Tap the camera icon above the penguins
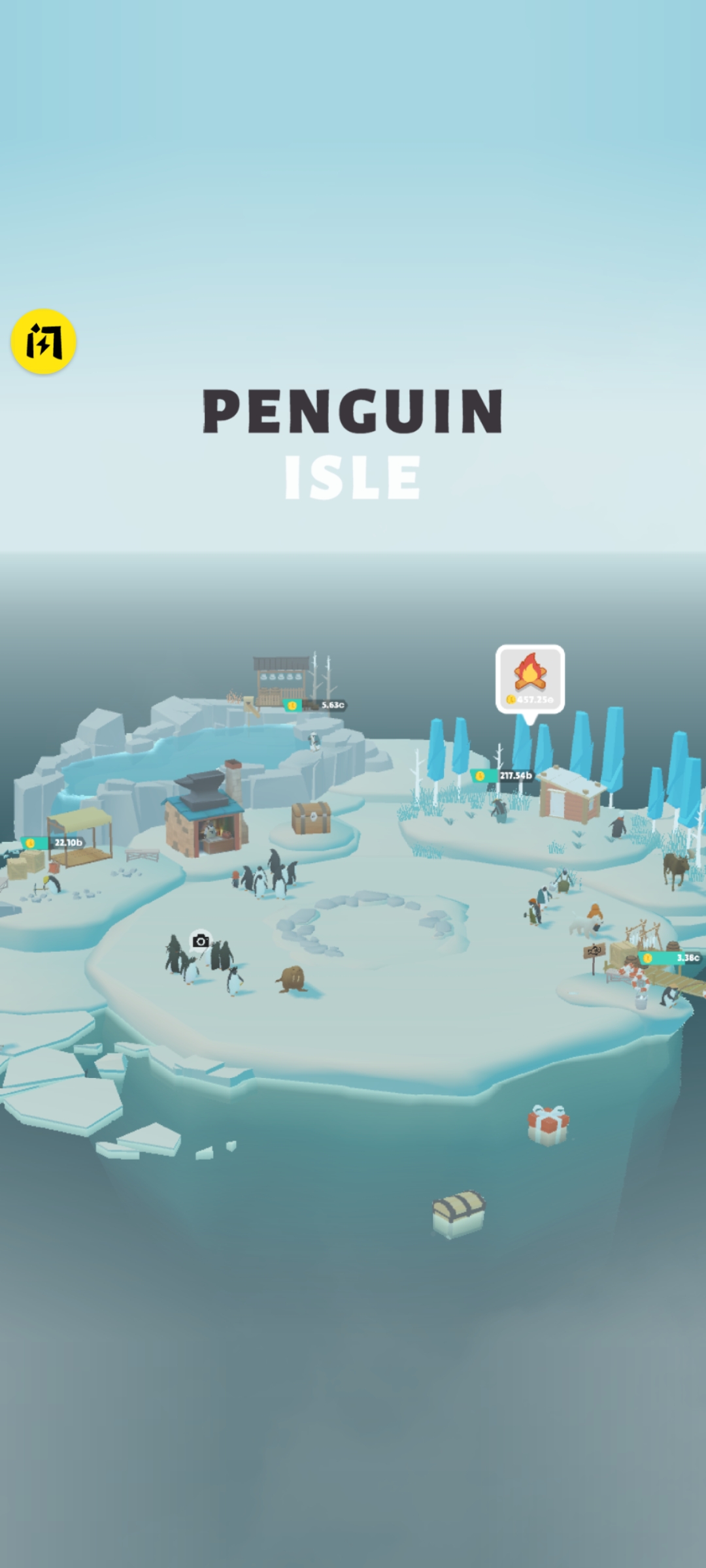706x1568 pixels. coord(201,941)
